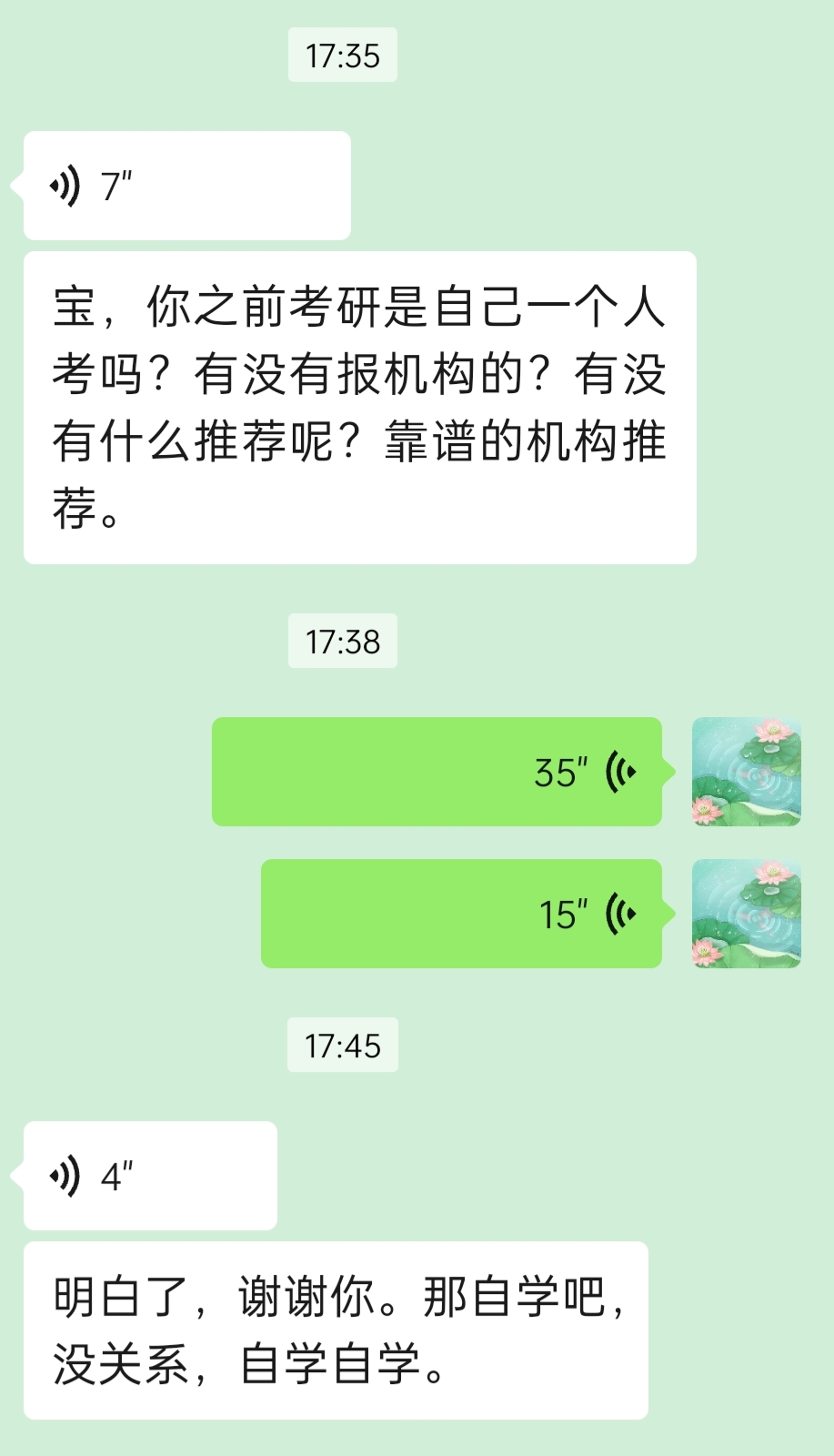Image resolution: width=834 pixels, height=1456 pixels.
Task: Open the lotus avatar beside the 15-second message
Action: click(x=746, y=914)
